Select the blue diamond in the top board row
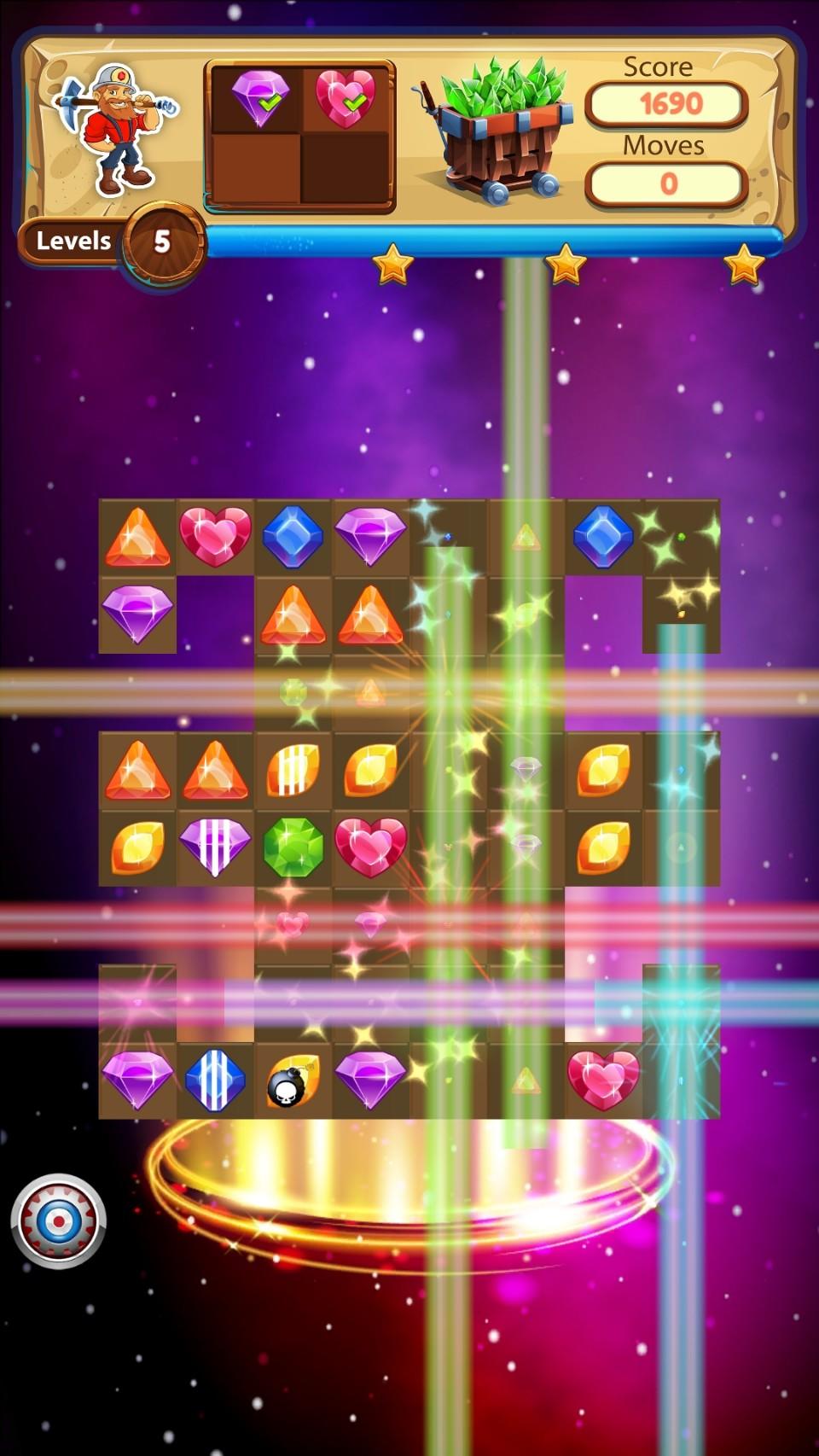819x1456 pixels. point(291,533)
